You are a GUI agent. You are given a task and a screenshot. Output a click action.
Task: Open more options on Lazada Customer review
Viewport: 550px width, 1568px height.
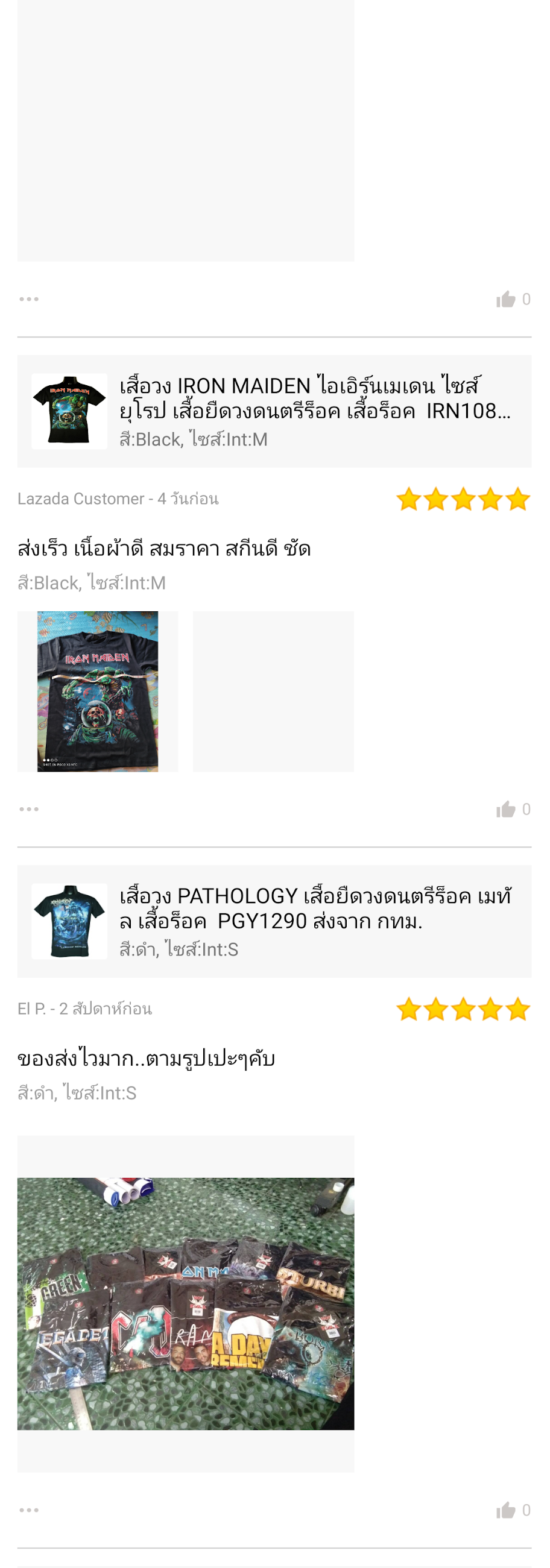pyautogui.click(x=28, y=810)
